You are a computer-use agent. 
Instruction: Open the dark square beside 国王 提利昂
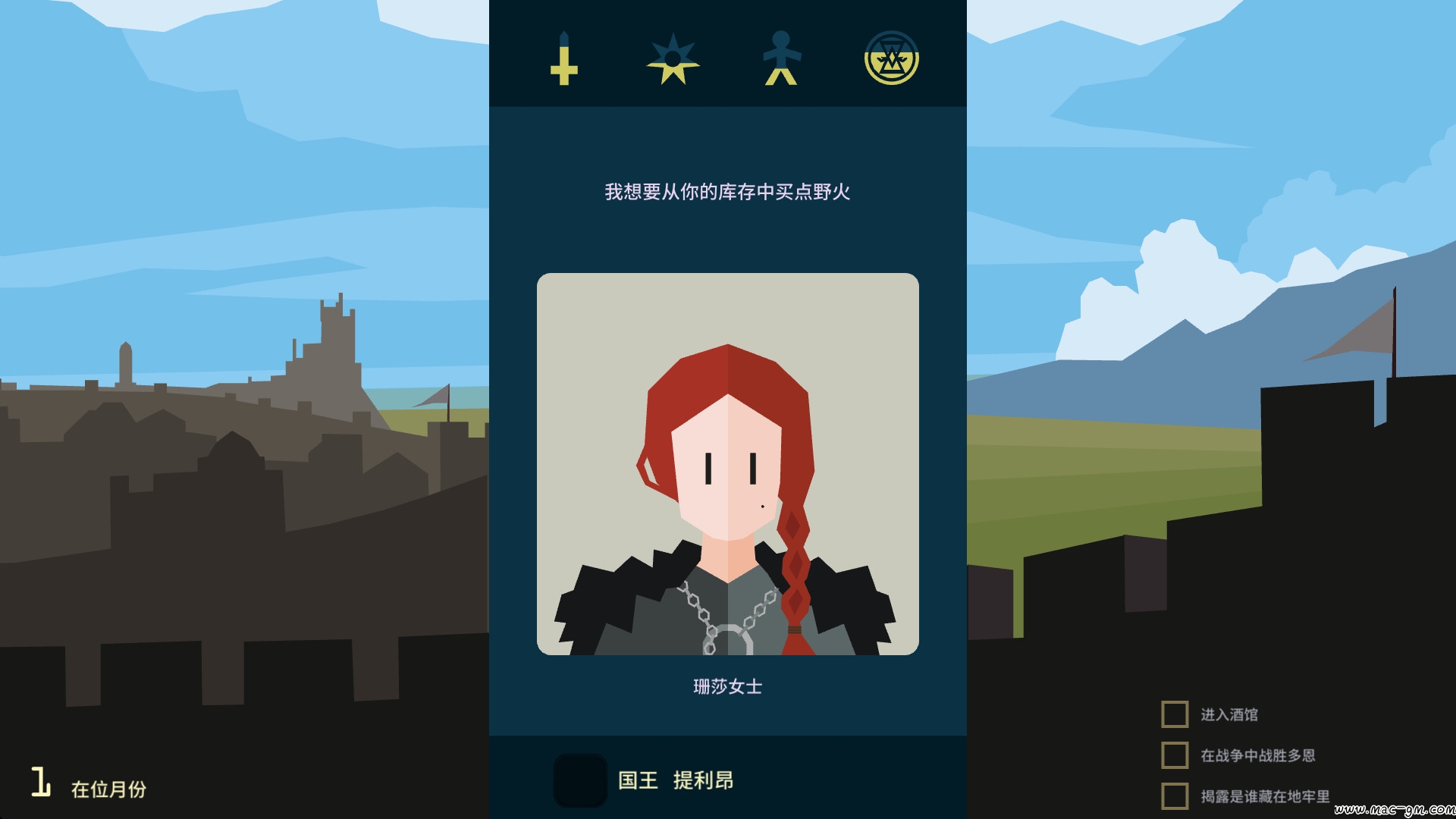(580, 780)
